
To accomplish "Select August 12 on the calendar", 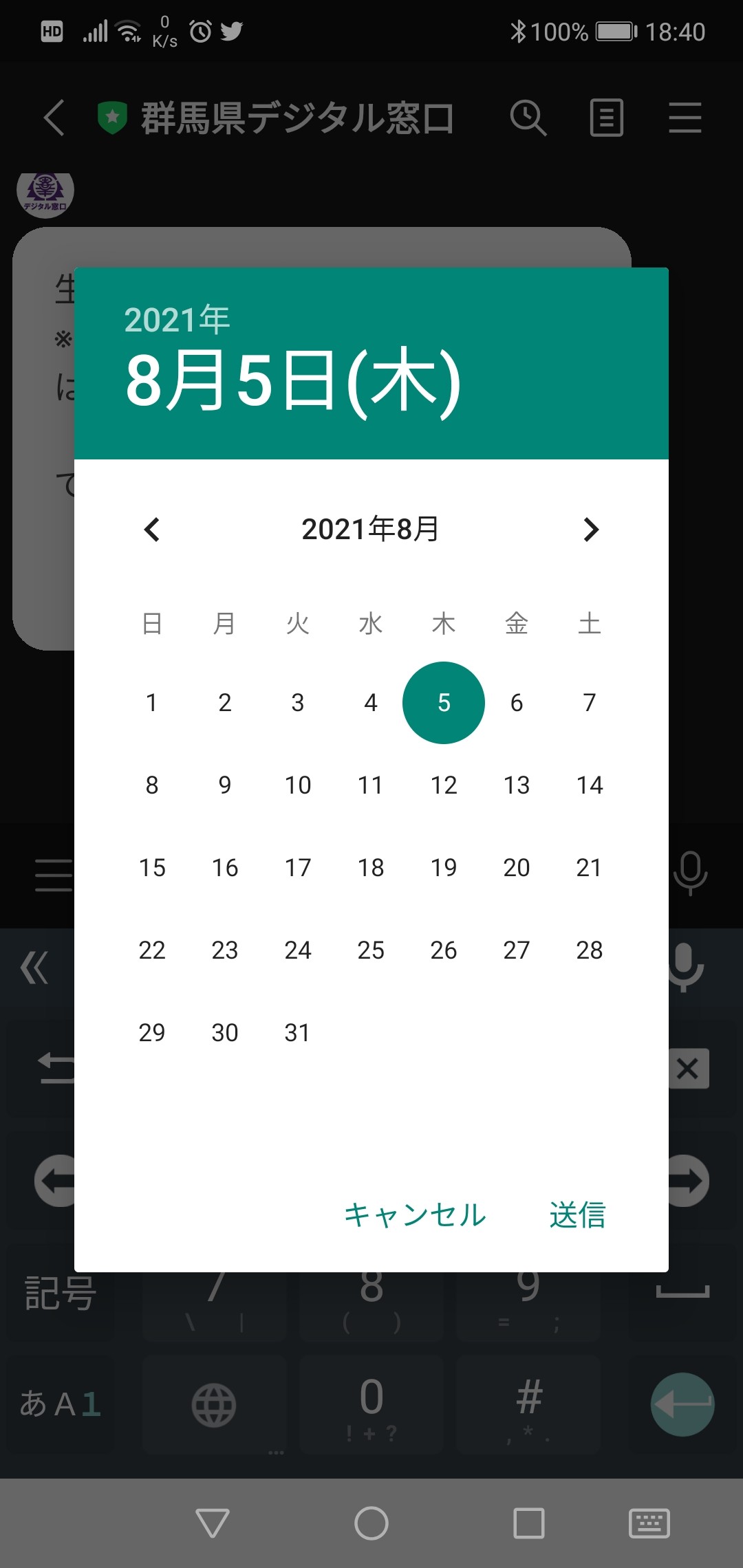I will [x=444, y=785].
